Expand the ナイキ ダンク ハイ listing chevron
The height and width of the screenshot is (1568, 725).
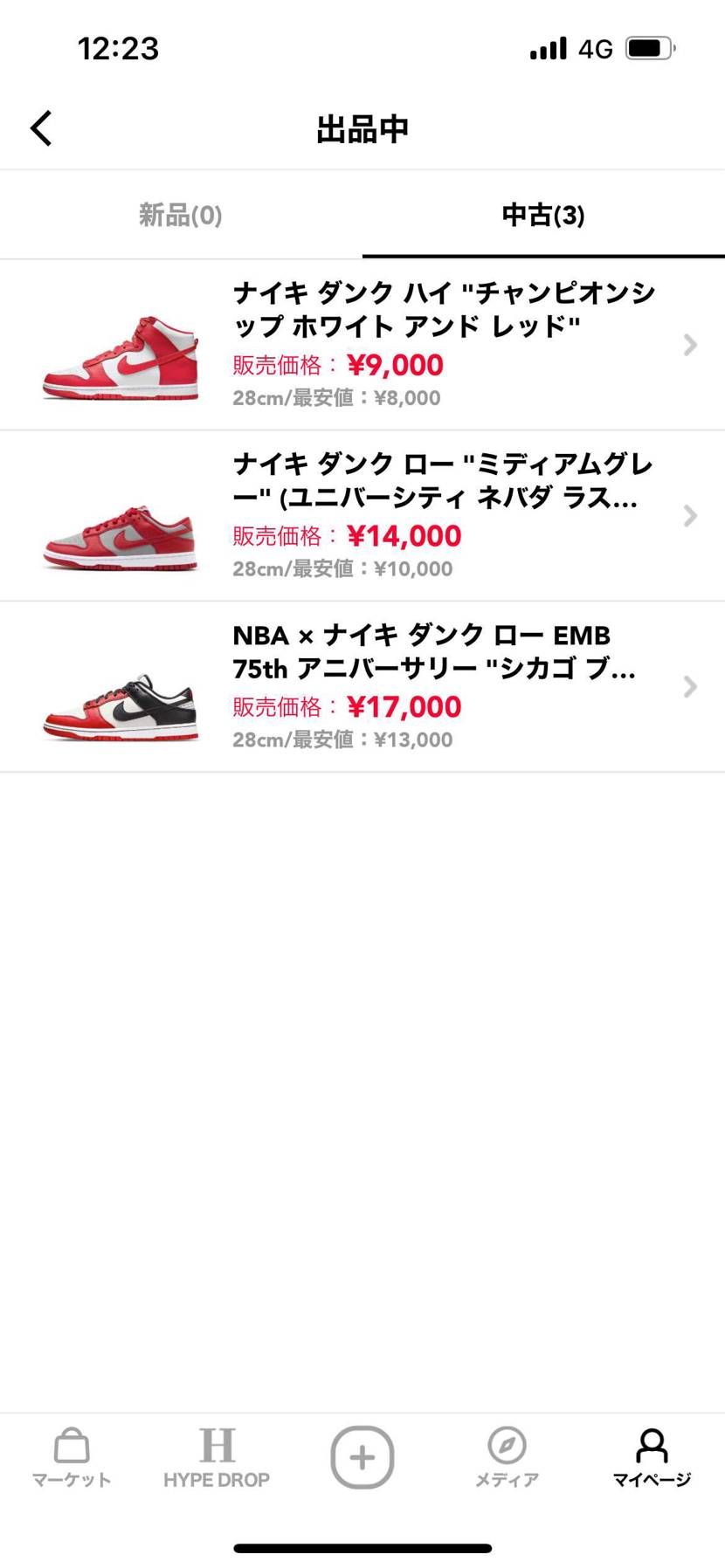689,346
